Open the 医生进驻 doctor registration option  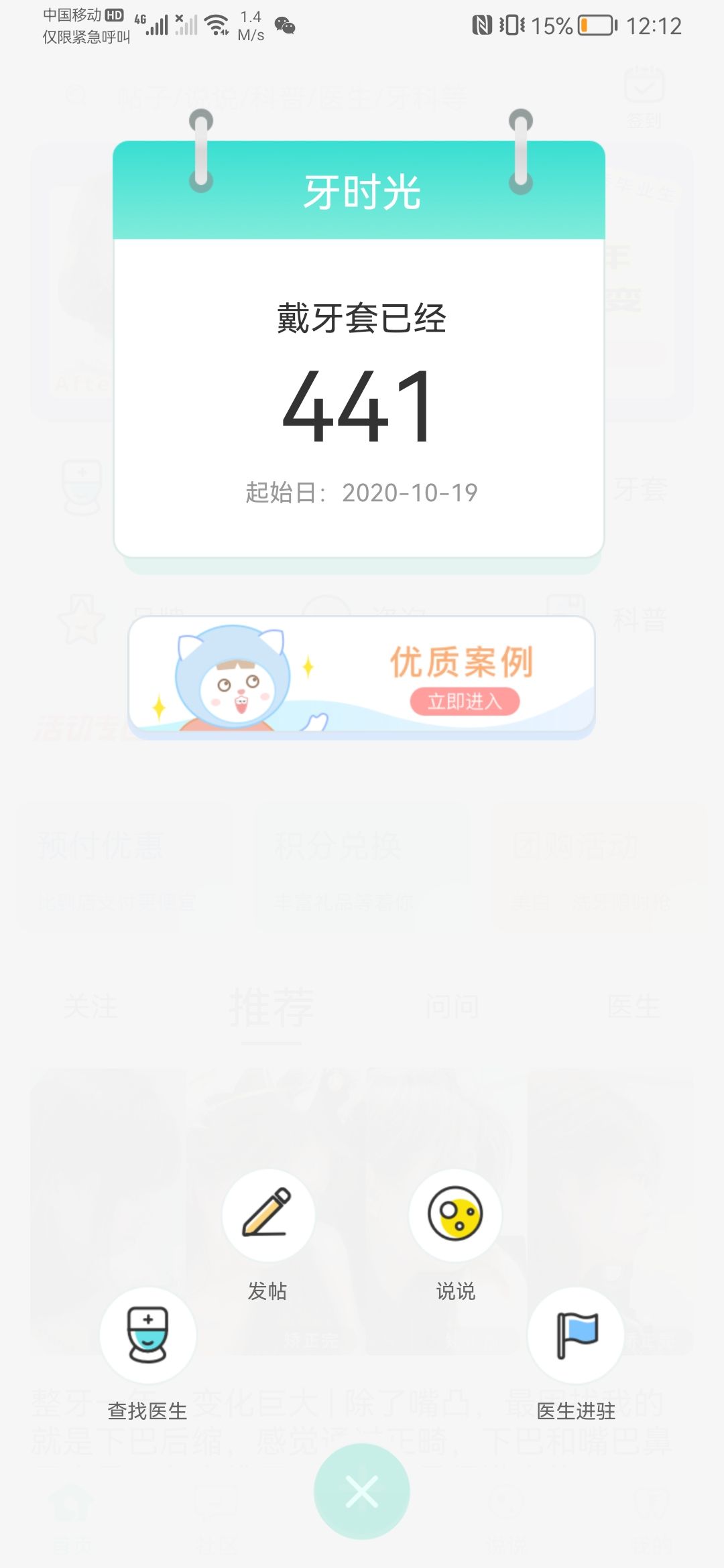click(576, 1335)
